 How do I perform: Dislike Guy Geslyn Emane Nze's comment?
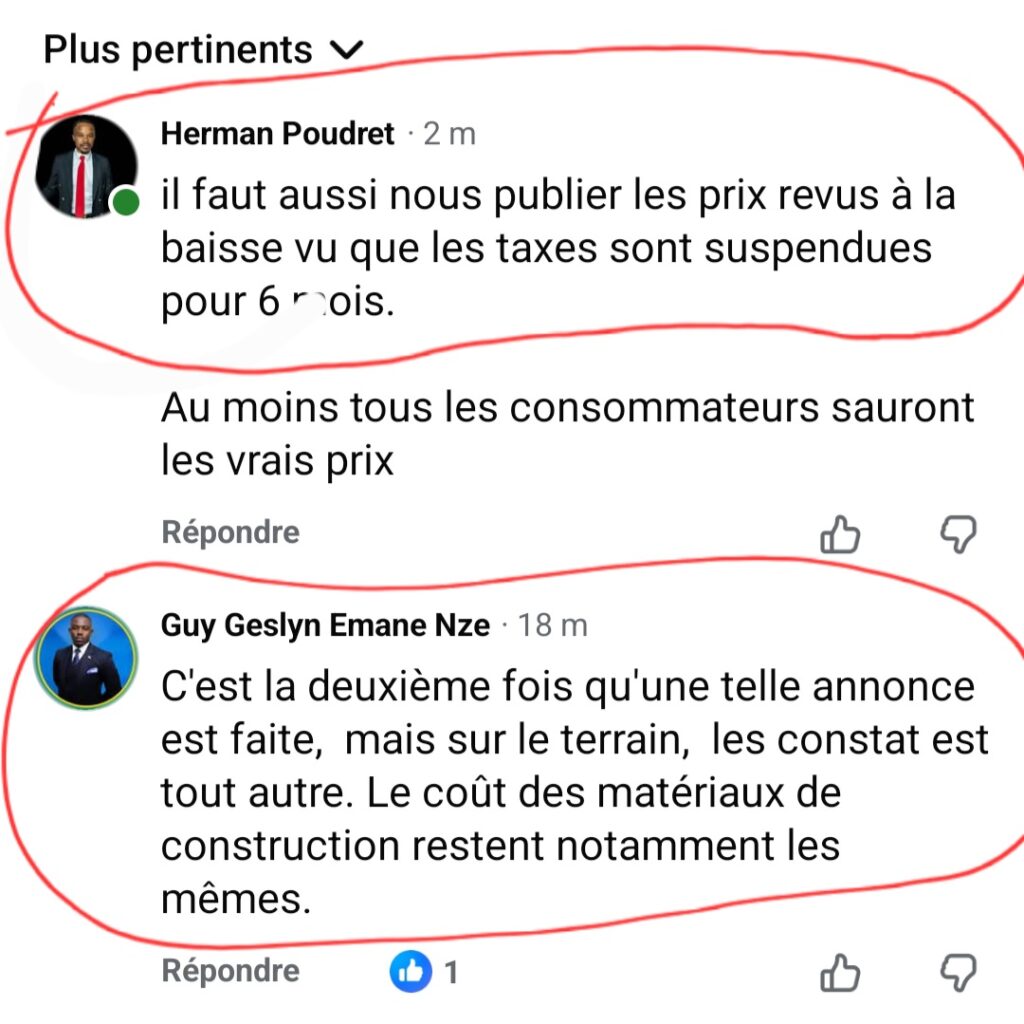958,972
